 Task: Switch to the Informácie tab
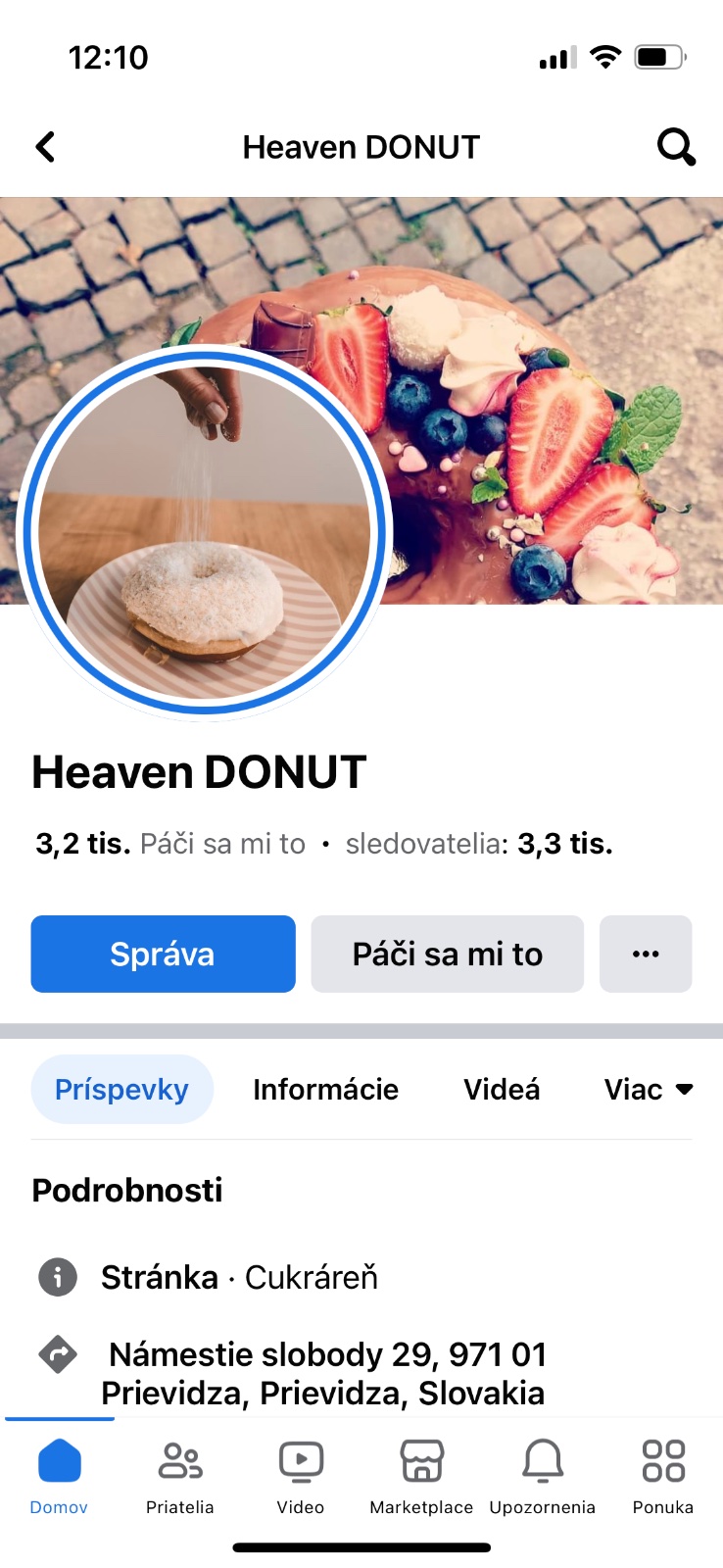click(x=325, y=1089)
